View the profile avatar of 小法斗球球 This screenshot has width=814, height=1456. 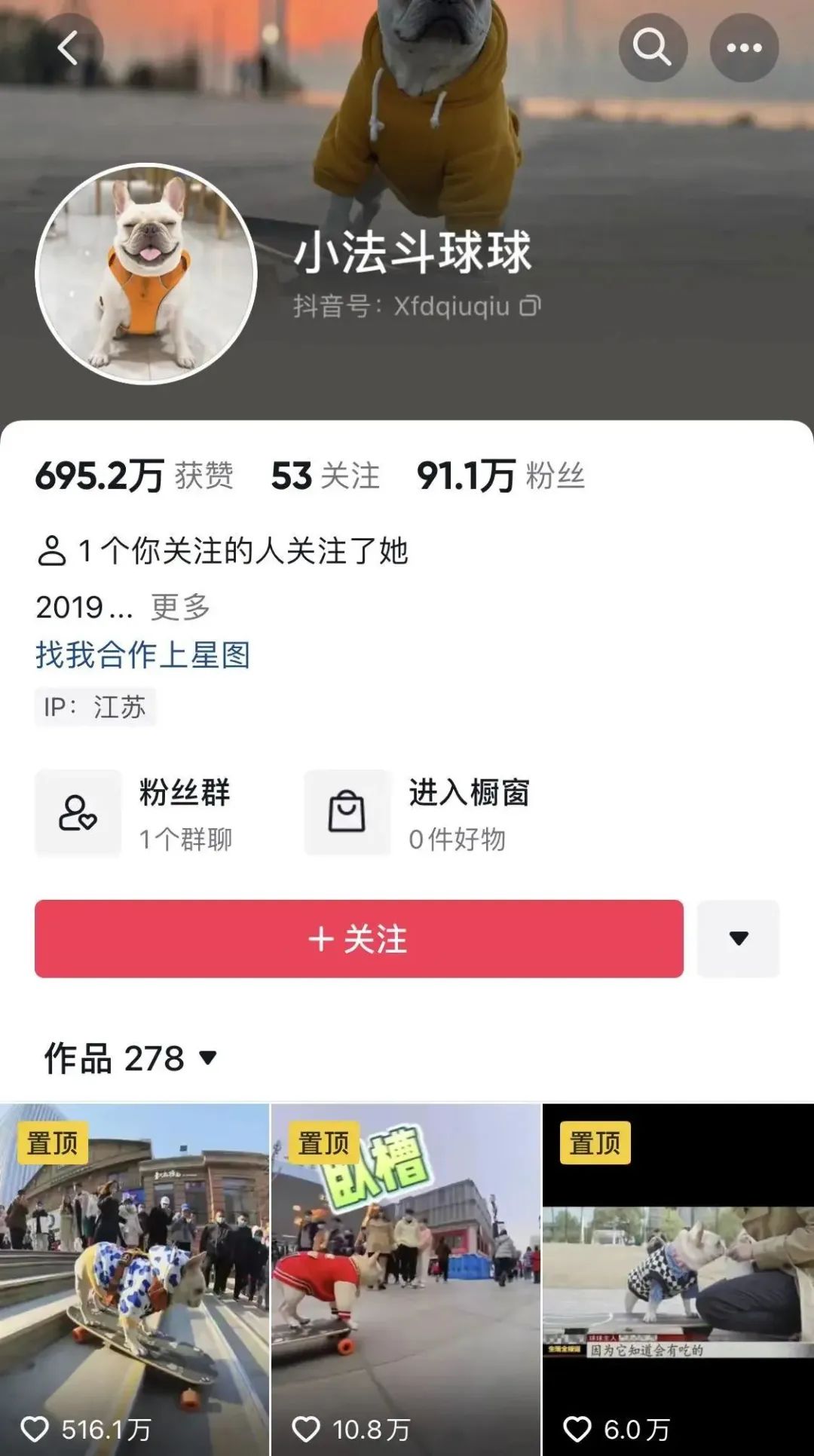146,274
